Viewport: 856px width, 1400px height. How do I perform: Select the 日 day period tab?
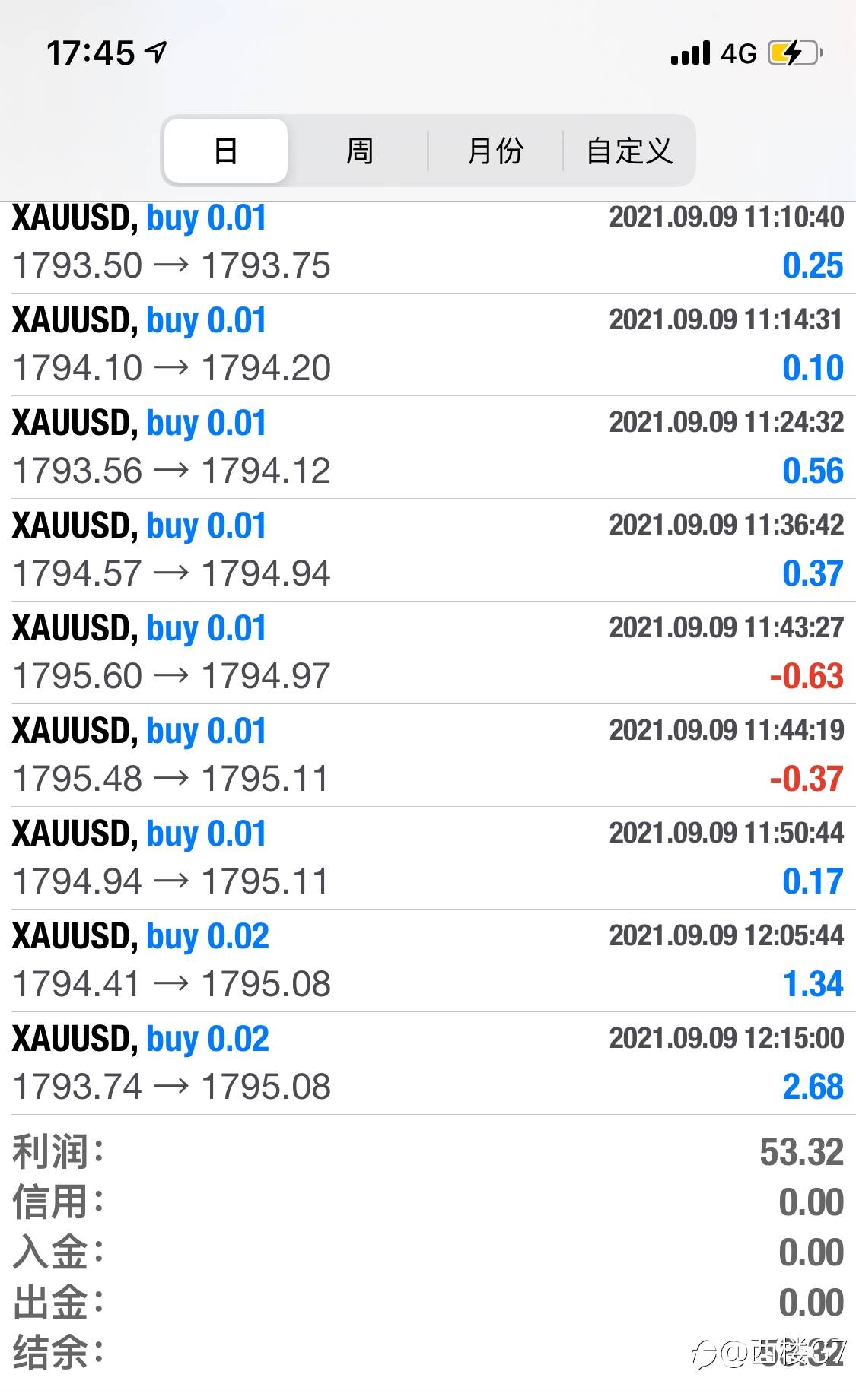(226, 151)
